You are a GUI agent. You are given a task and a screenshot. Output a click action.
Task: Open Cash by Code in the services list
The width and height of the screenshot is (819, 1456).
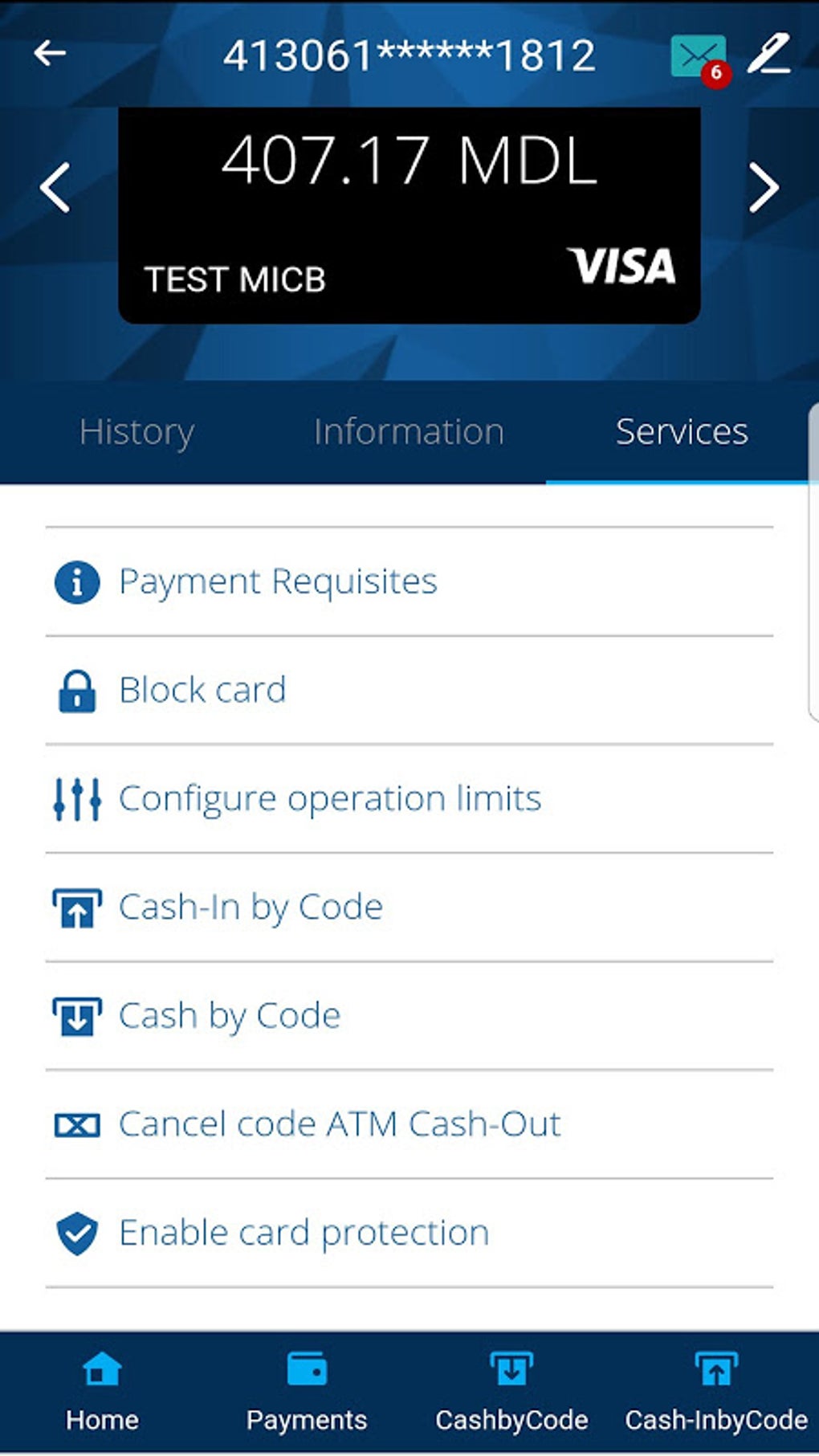(x=230, y=1015)
